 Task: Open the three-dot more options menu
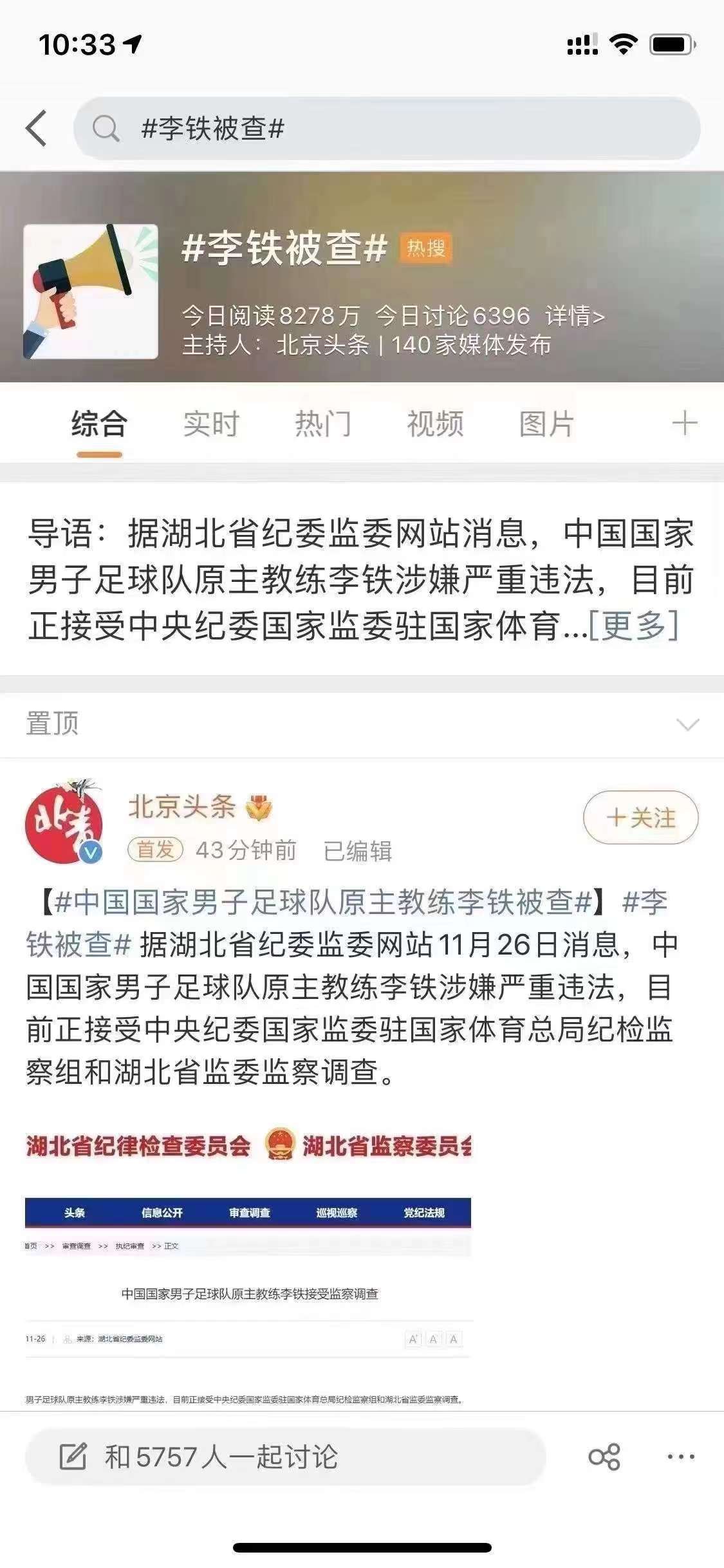click(x=681, y=1457)
